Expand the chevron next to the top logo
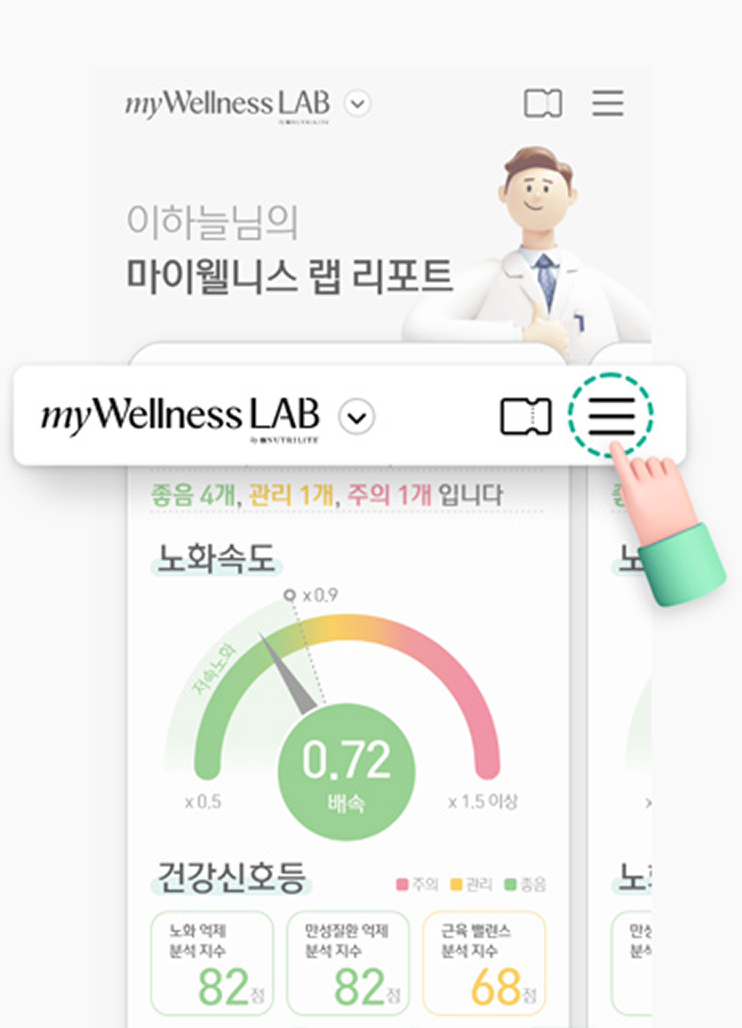The width and height of the screenshot is (742, 1028). [356, 103]
